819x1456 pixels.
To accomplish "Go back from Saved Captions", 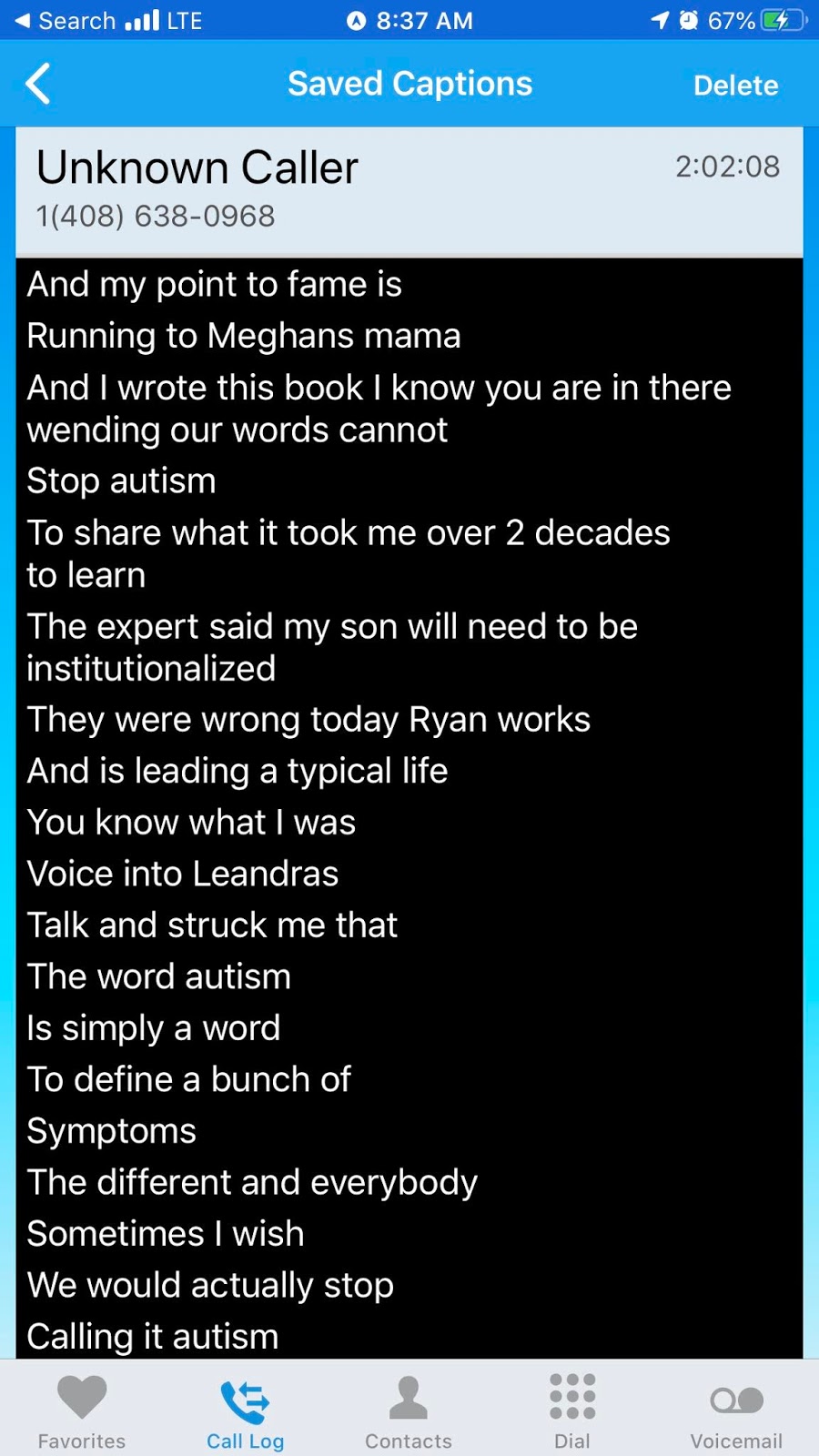I will point(38,85).
